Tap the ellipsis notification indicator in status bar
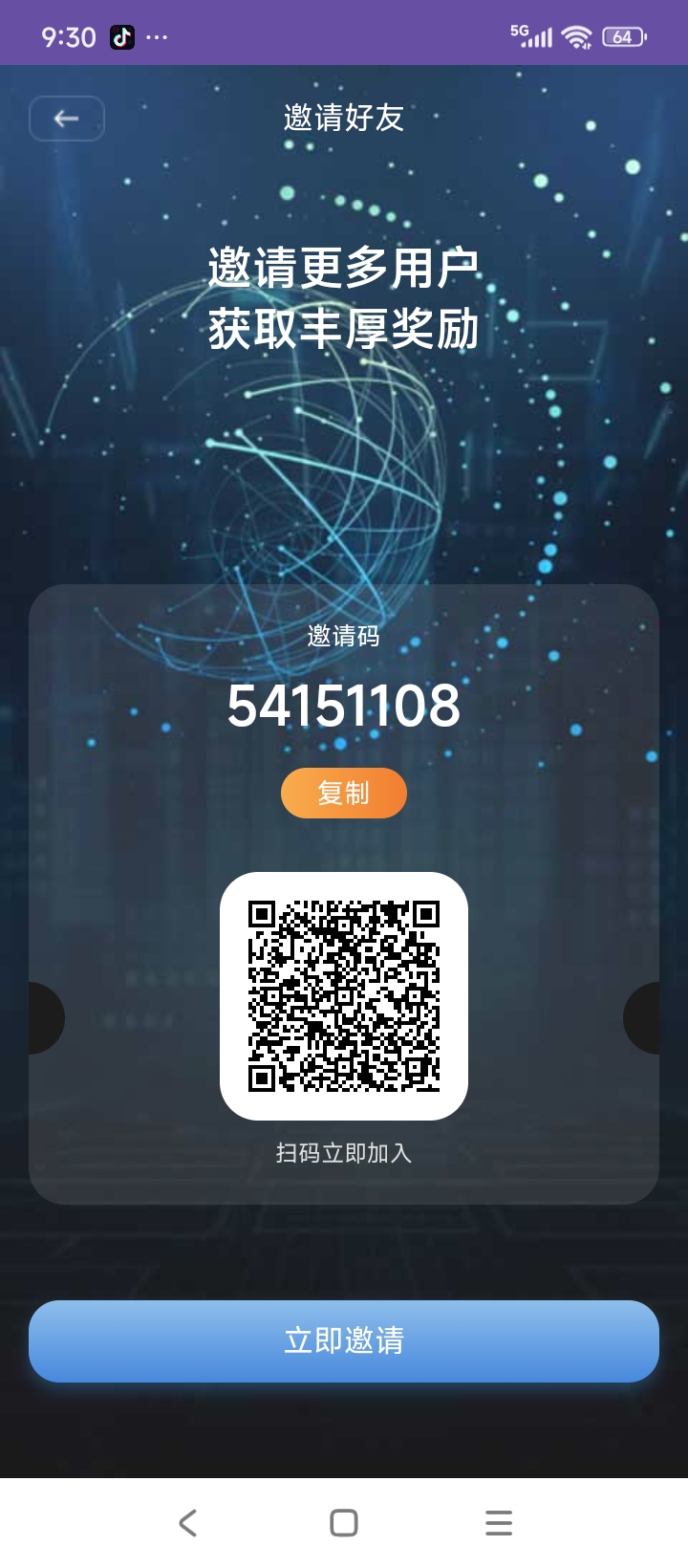 click(156, 35)
